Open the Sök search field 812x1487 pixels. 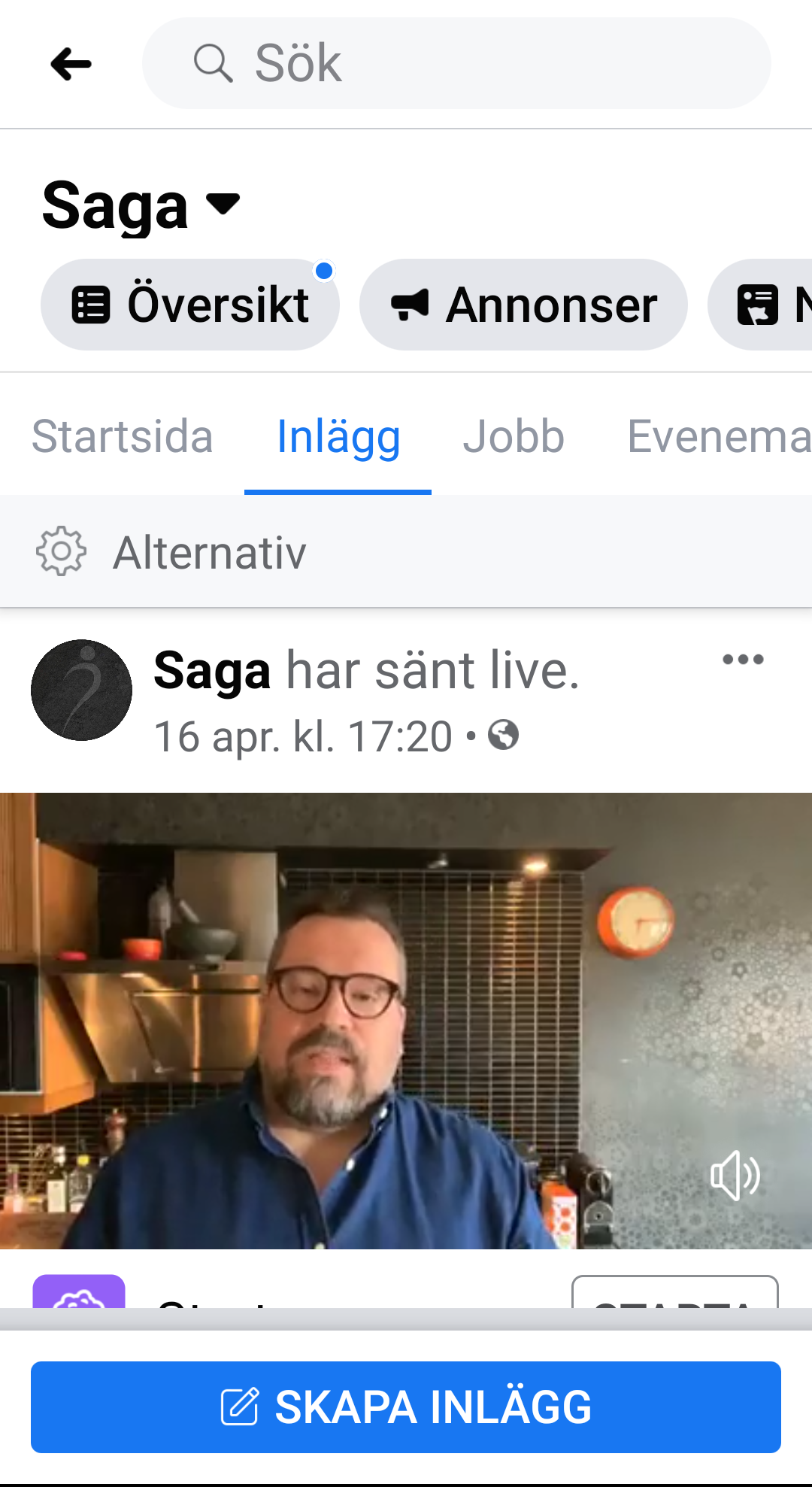456,63
